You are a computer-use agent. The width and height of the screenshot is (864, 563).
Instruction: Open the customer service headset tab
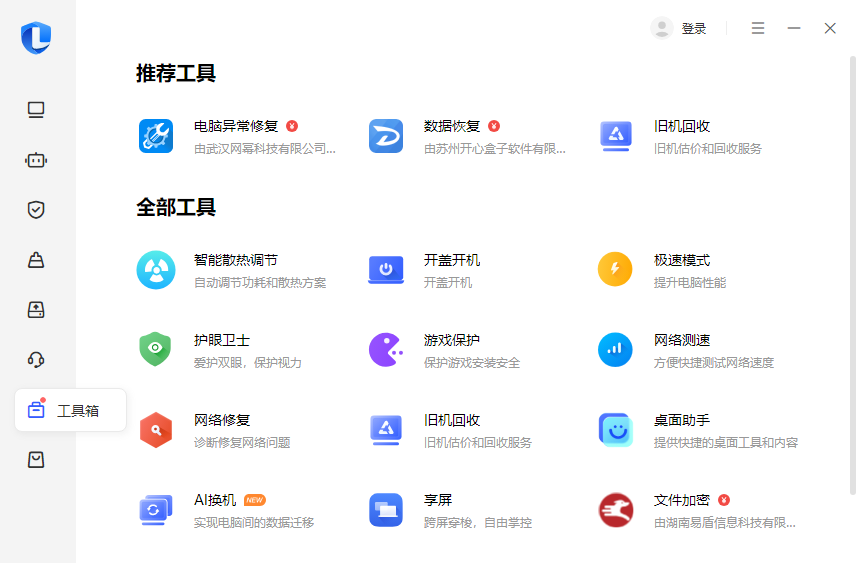[36, 360]
